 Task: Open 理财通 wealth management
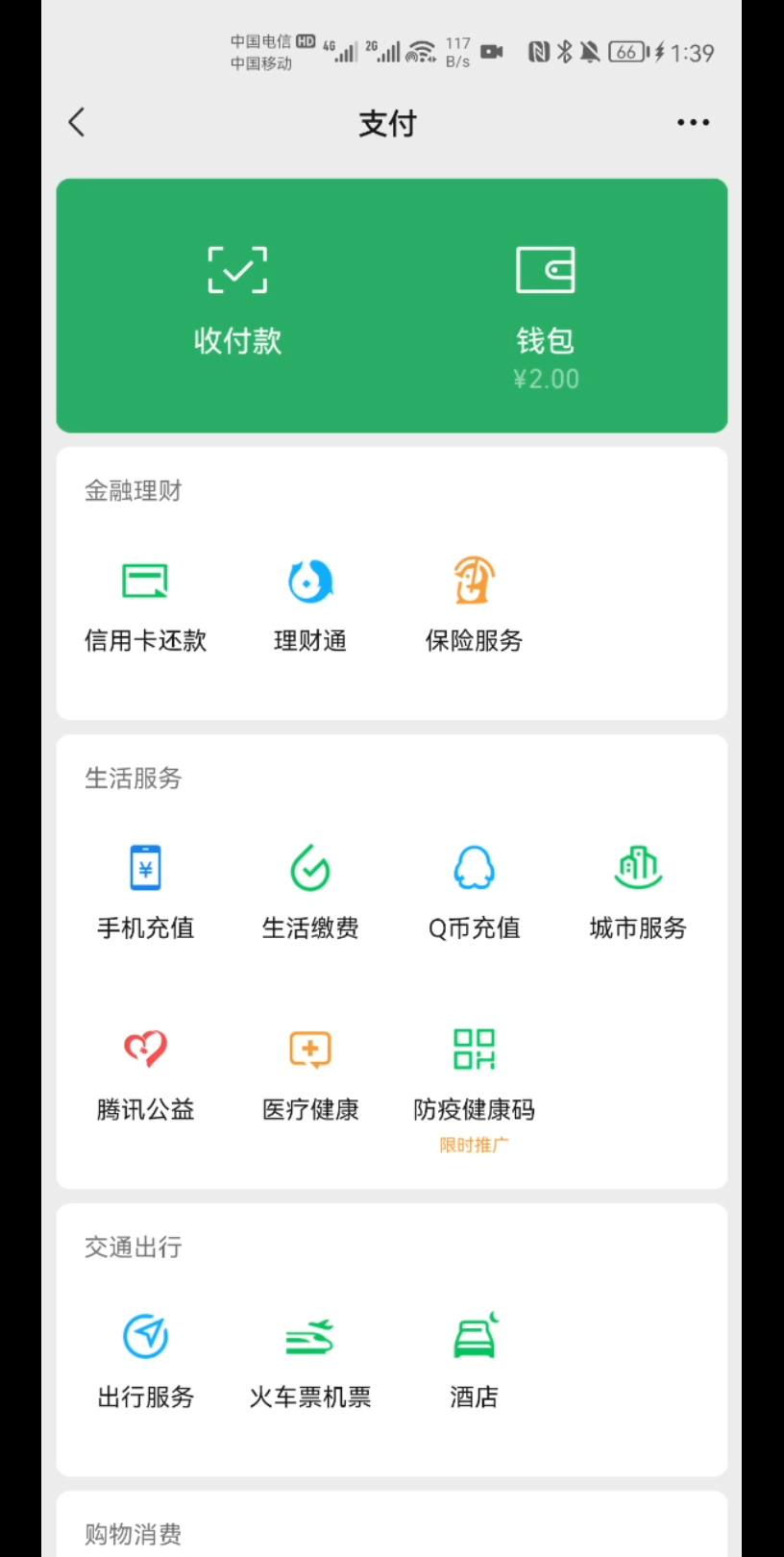tap(310, 604)
